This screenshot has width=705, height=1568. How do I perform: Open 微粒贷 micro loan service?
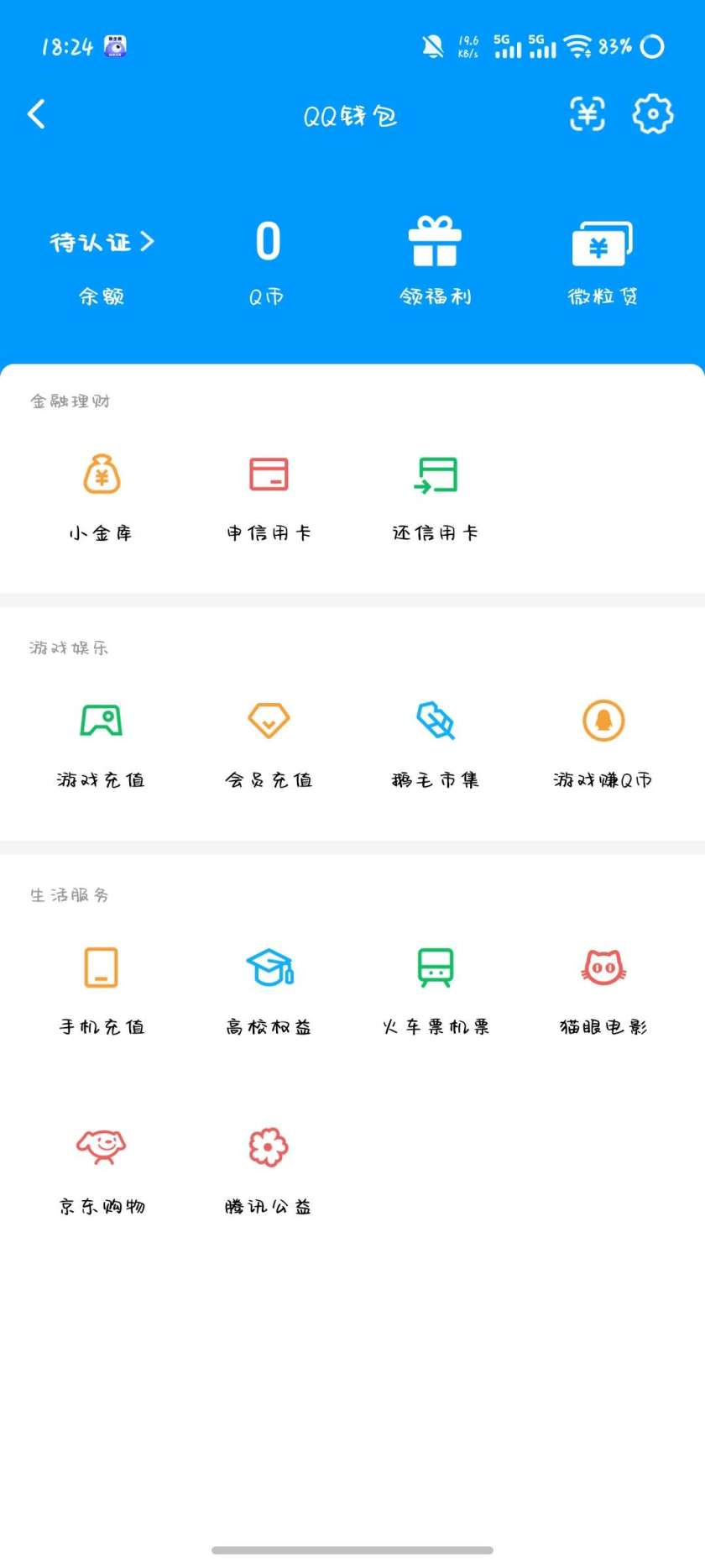[x=601, y=260]
